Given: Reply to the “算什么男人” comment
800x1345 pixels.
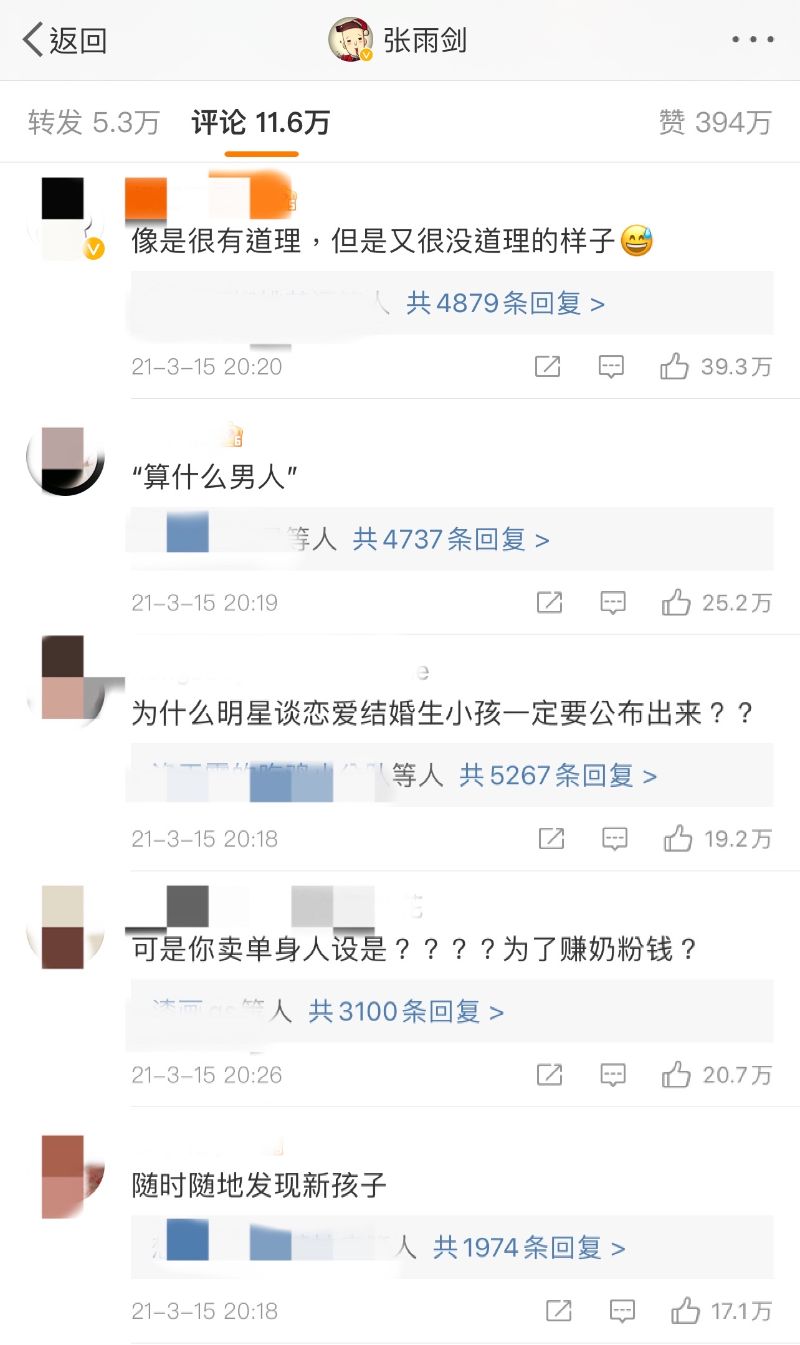Looking at the screenshot, I should click(x=612, y=603).
